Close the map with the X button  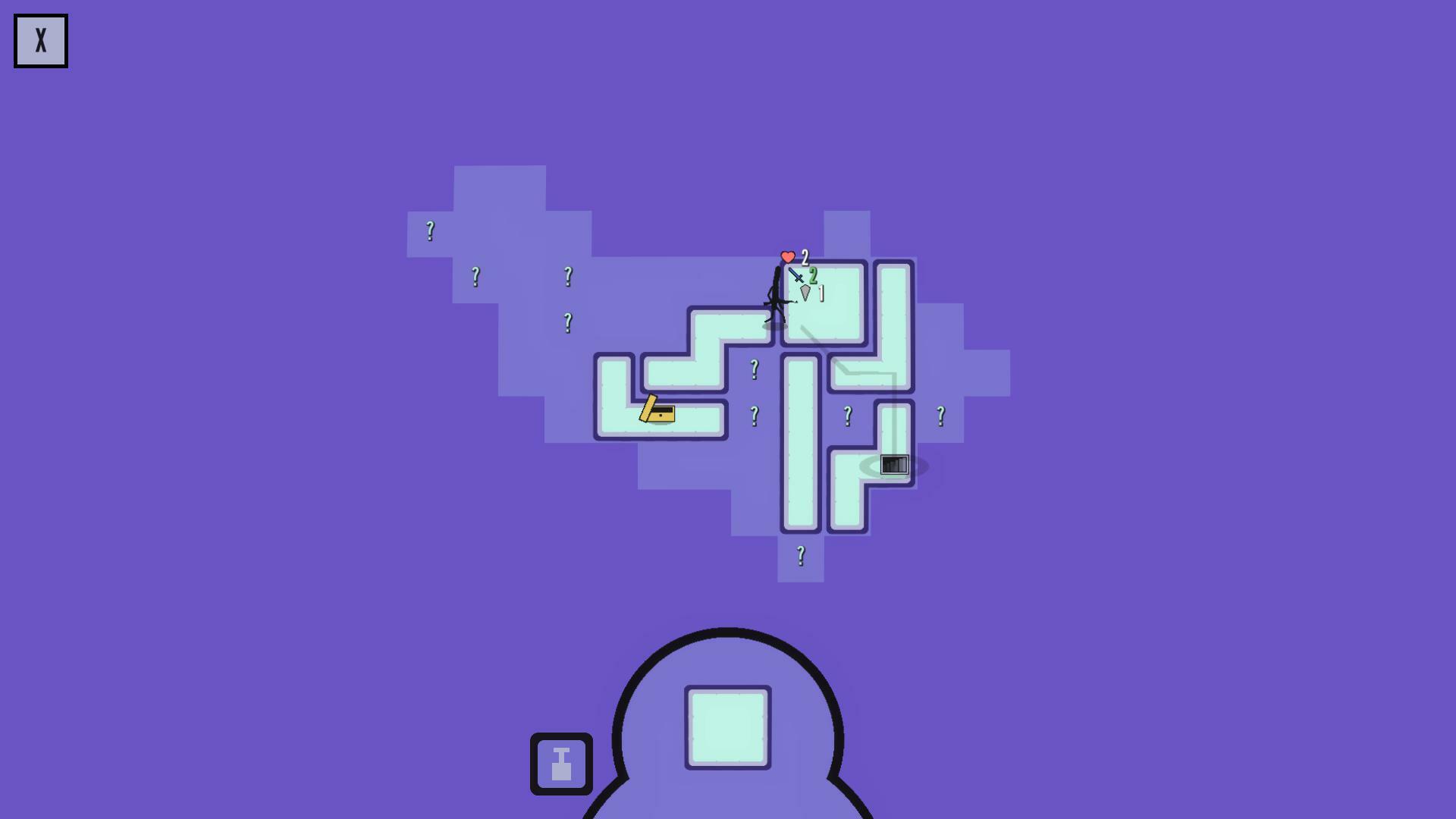coord(41,41)
